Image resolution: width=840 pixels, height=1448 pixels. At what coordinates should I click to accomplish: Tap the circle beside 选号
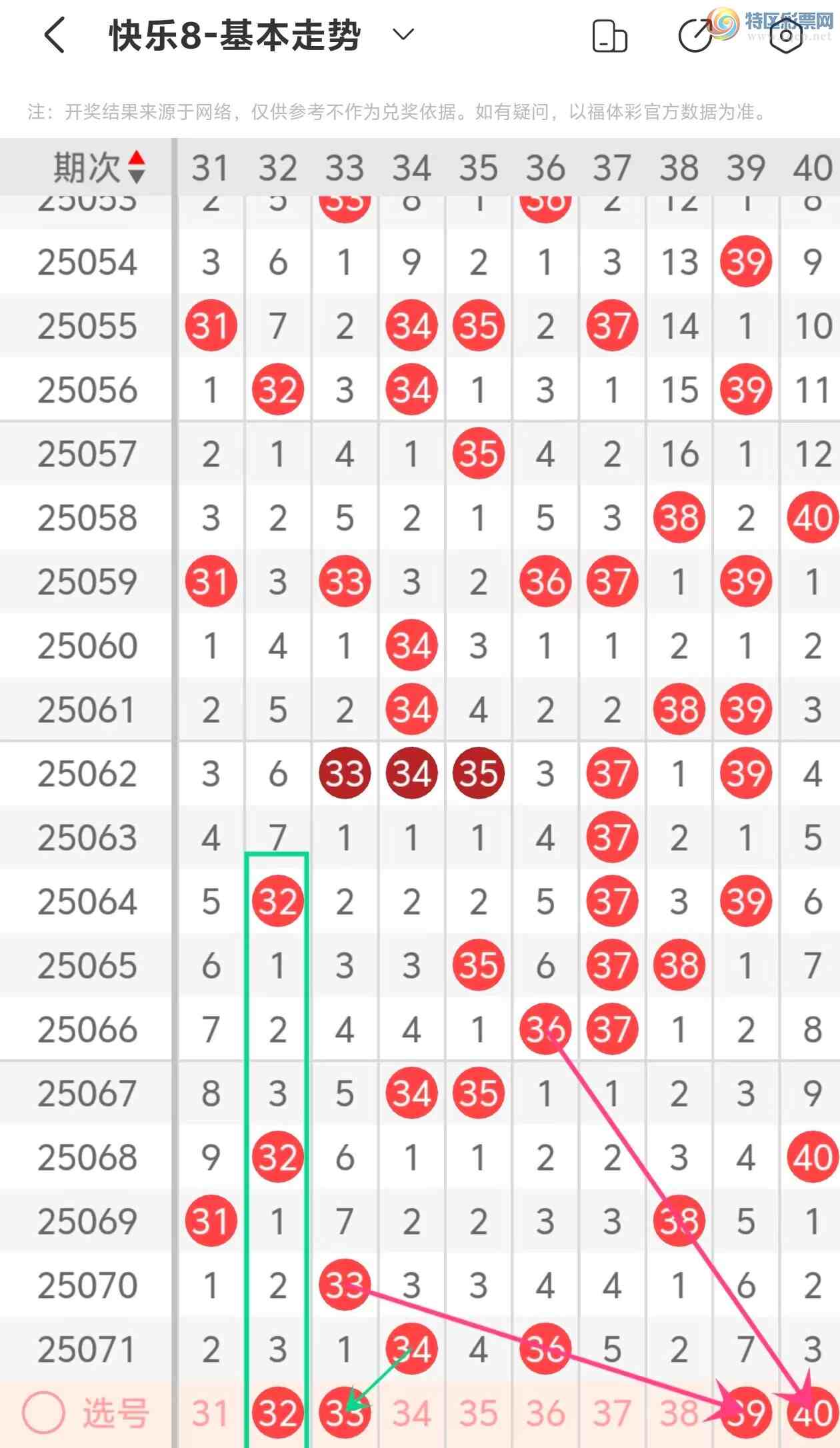click(44, 1413)
